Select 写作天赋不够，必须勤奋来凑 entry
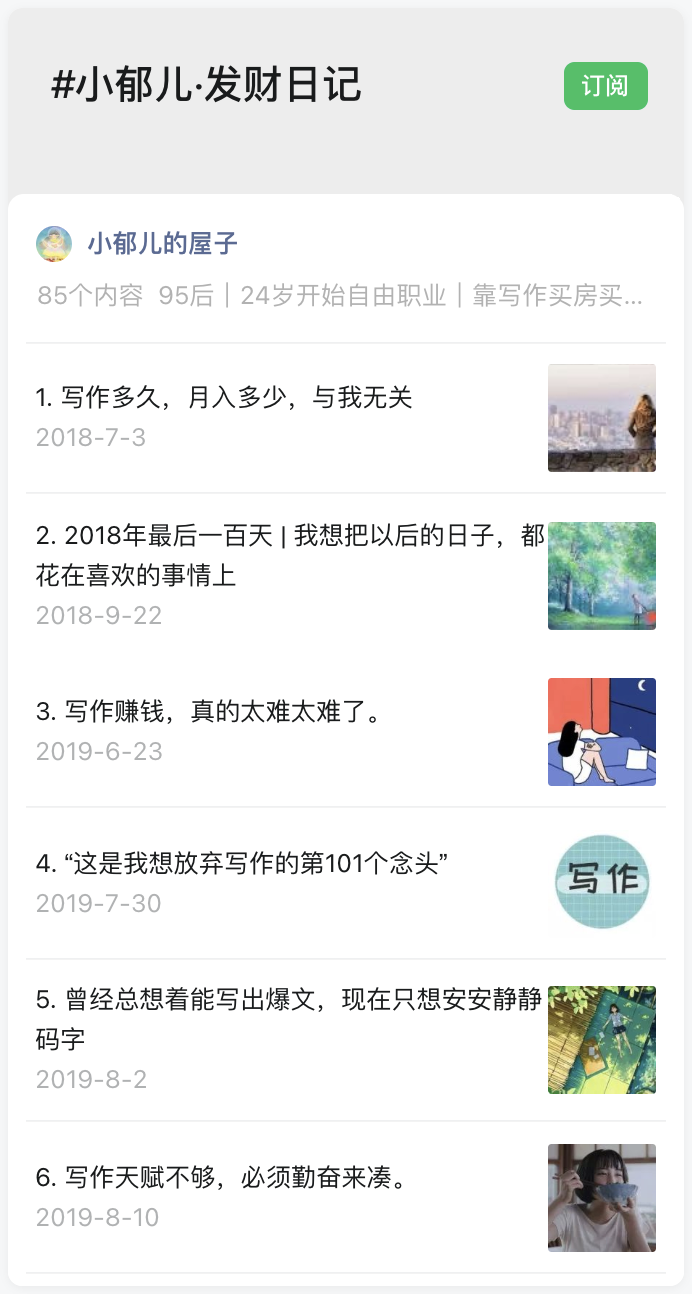692x1294 pixels. point(222,1178)
